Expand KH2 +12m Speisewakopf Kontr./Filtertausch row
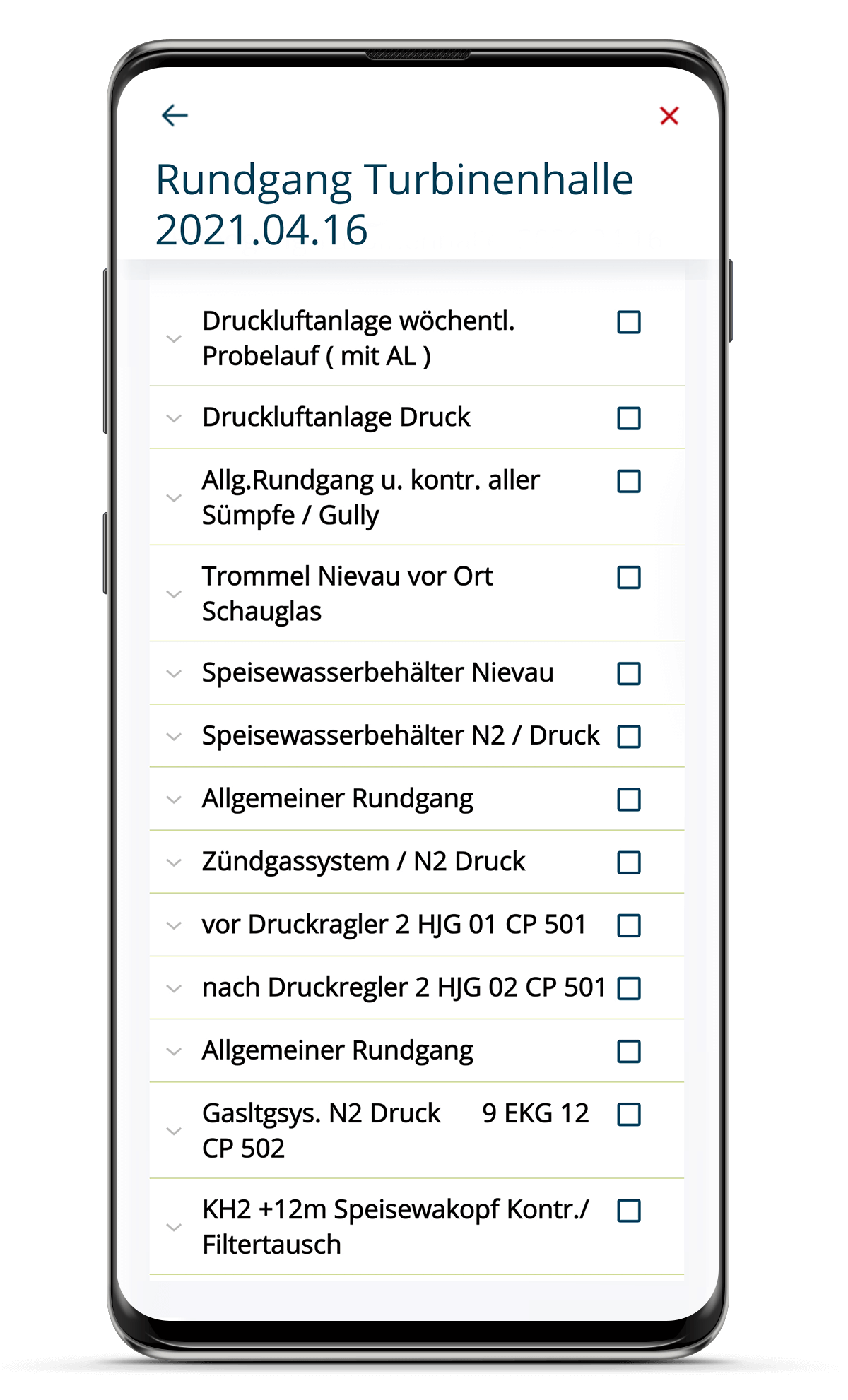This screenshot has width=848, height=1400. (174, 1228)
